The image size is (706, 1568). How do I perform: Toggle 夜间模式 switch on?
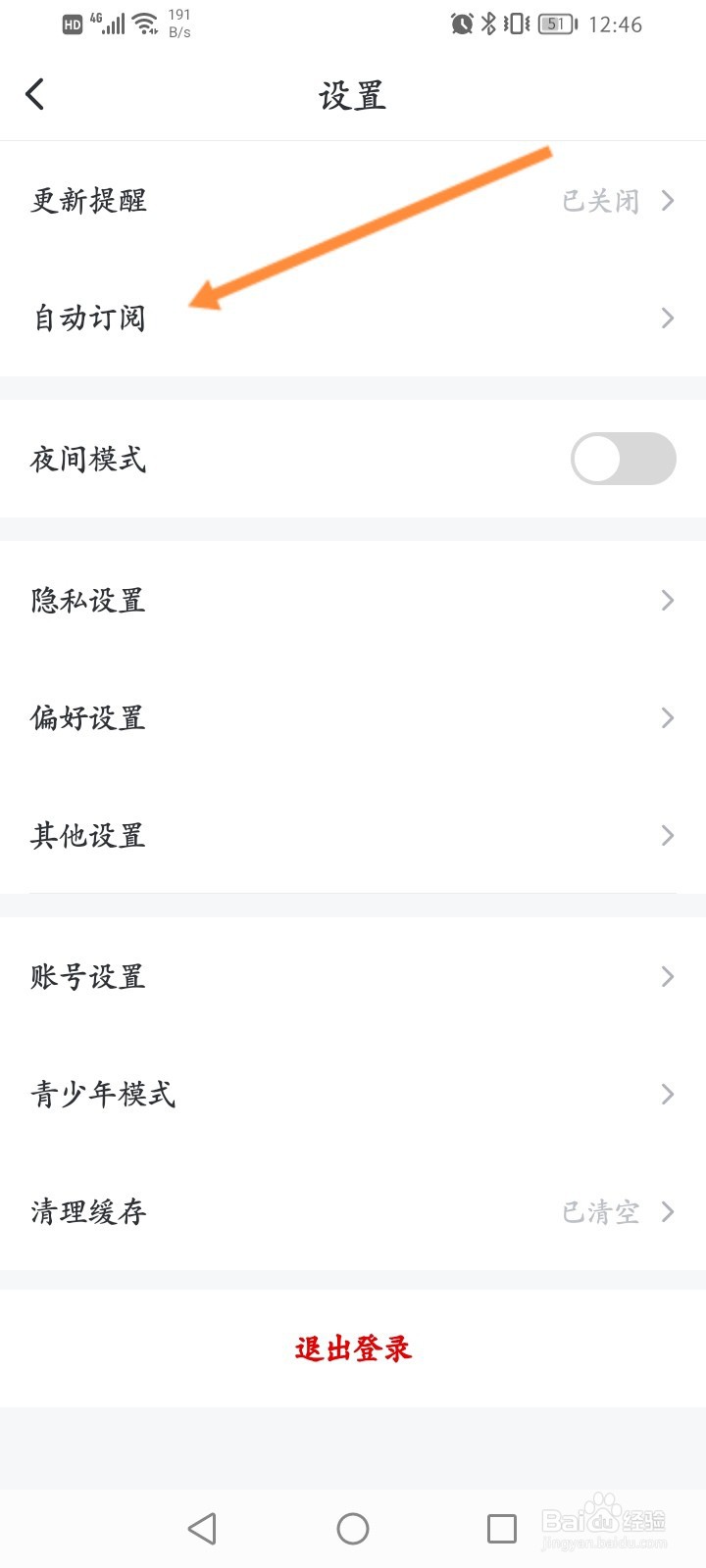point(624,459)
